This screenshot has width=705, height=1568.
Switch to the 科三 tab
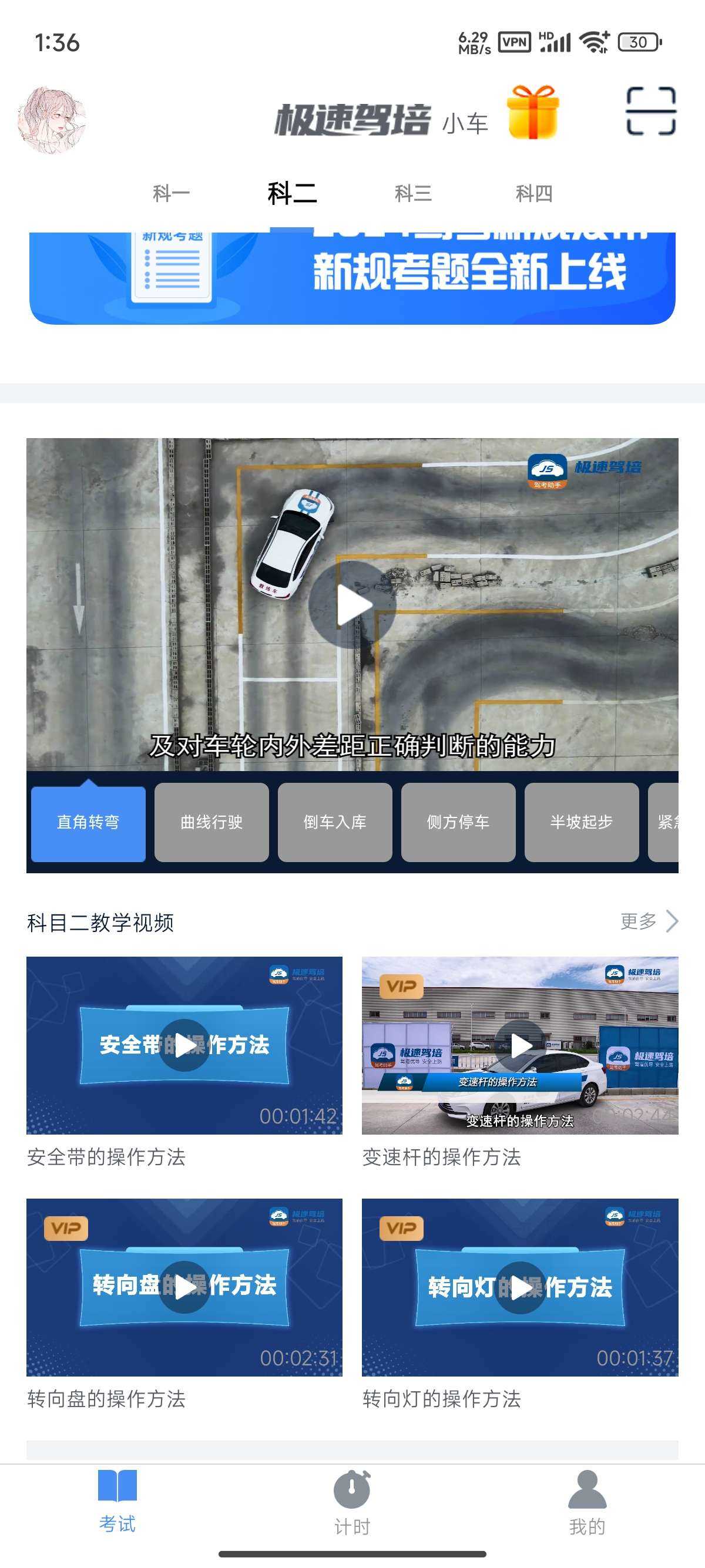413,194
